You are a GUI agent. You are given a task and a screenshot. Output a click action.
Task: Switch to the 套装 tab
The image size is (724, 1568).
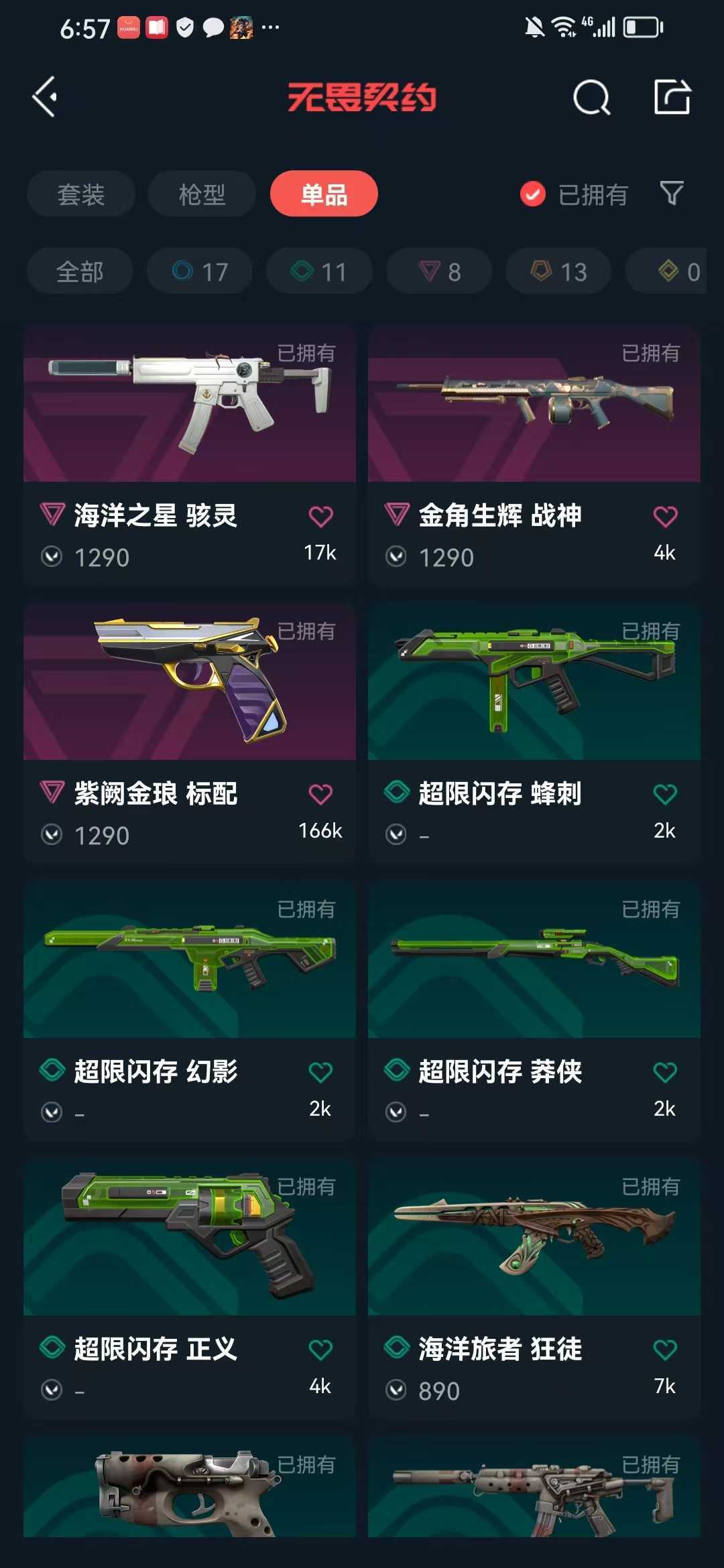pyautogui.click(x=81, y=194)
